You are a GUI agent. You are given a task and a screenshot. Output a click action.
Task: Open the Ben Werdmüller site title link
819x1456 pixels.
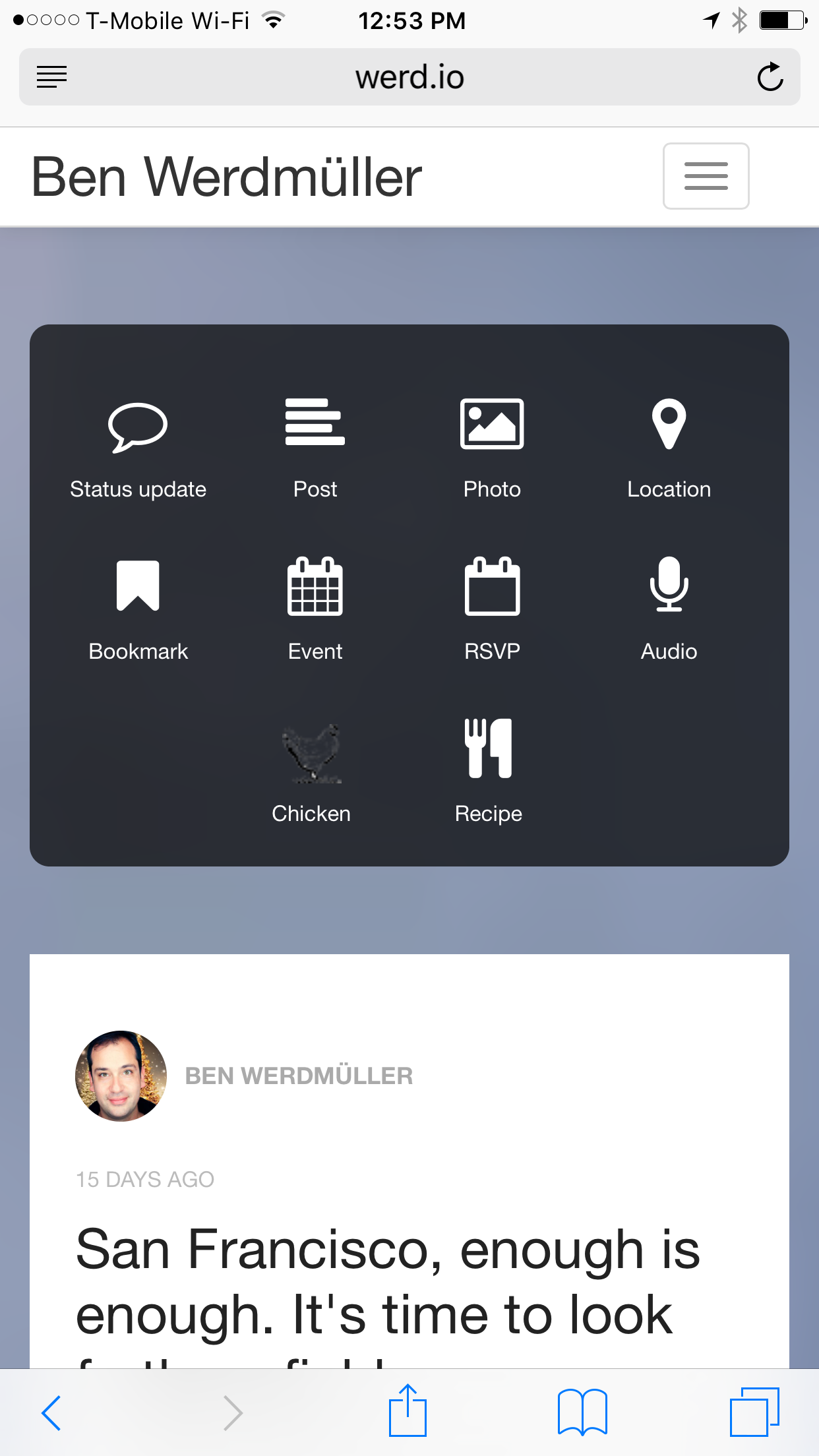pos(226,177)
